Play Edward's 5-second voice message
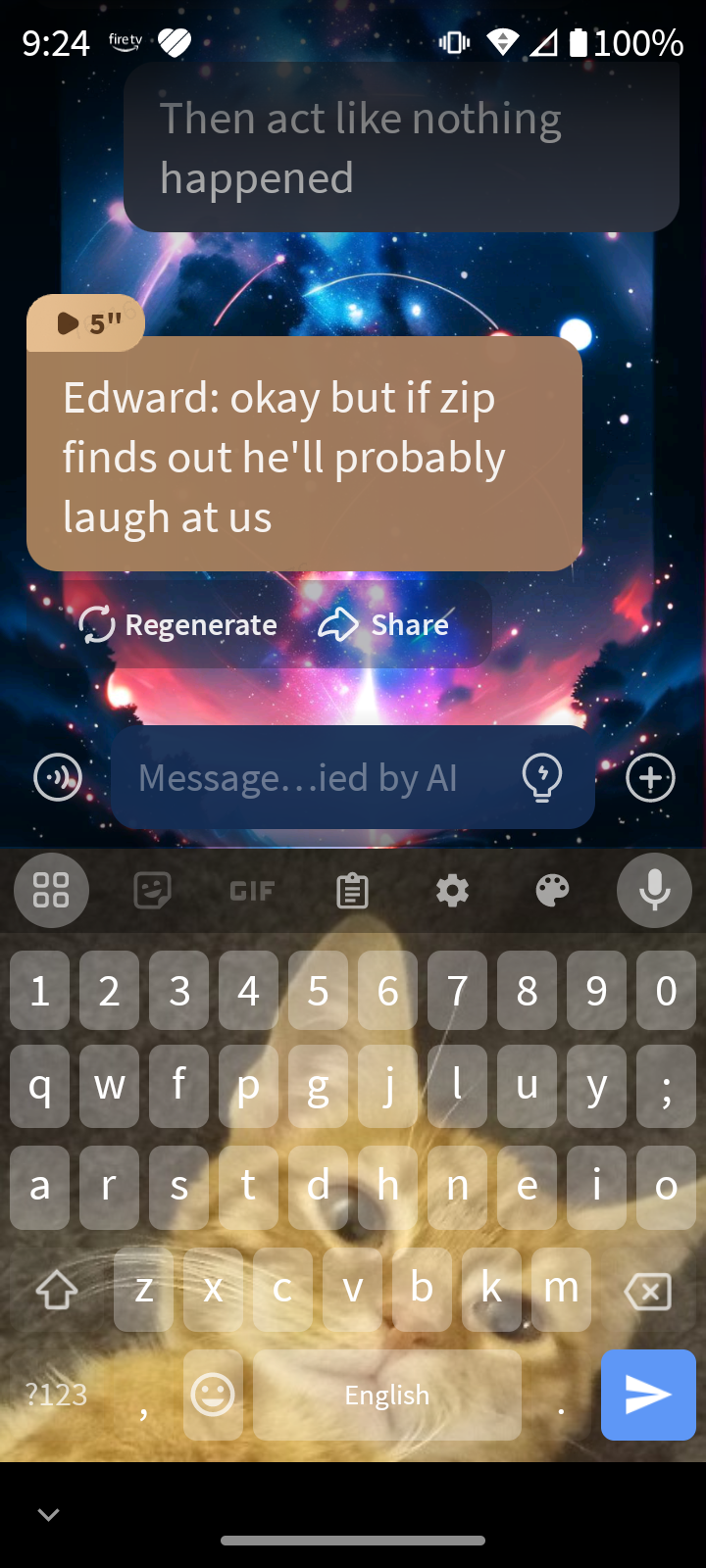 pos(84,322)
